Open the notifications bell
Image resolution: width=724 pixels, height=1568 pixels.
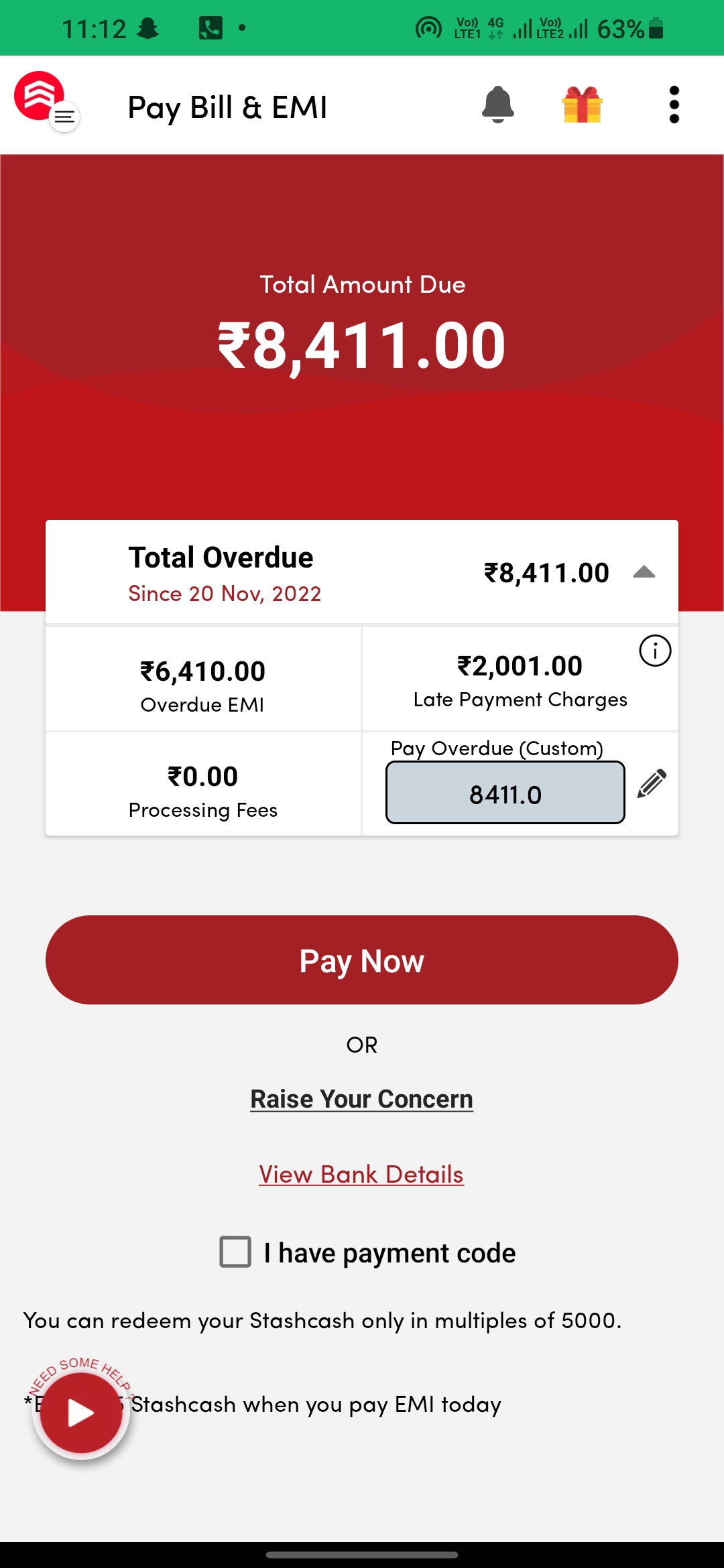[497, 105]
